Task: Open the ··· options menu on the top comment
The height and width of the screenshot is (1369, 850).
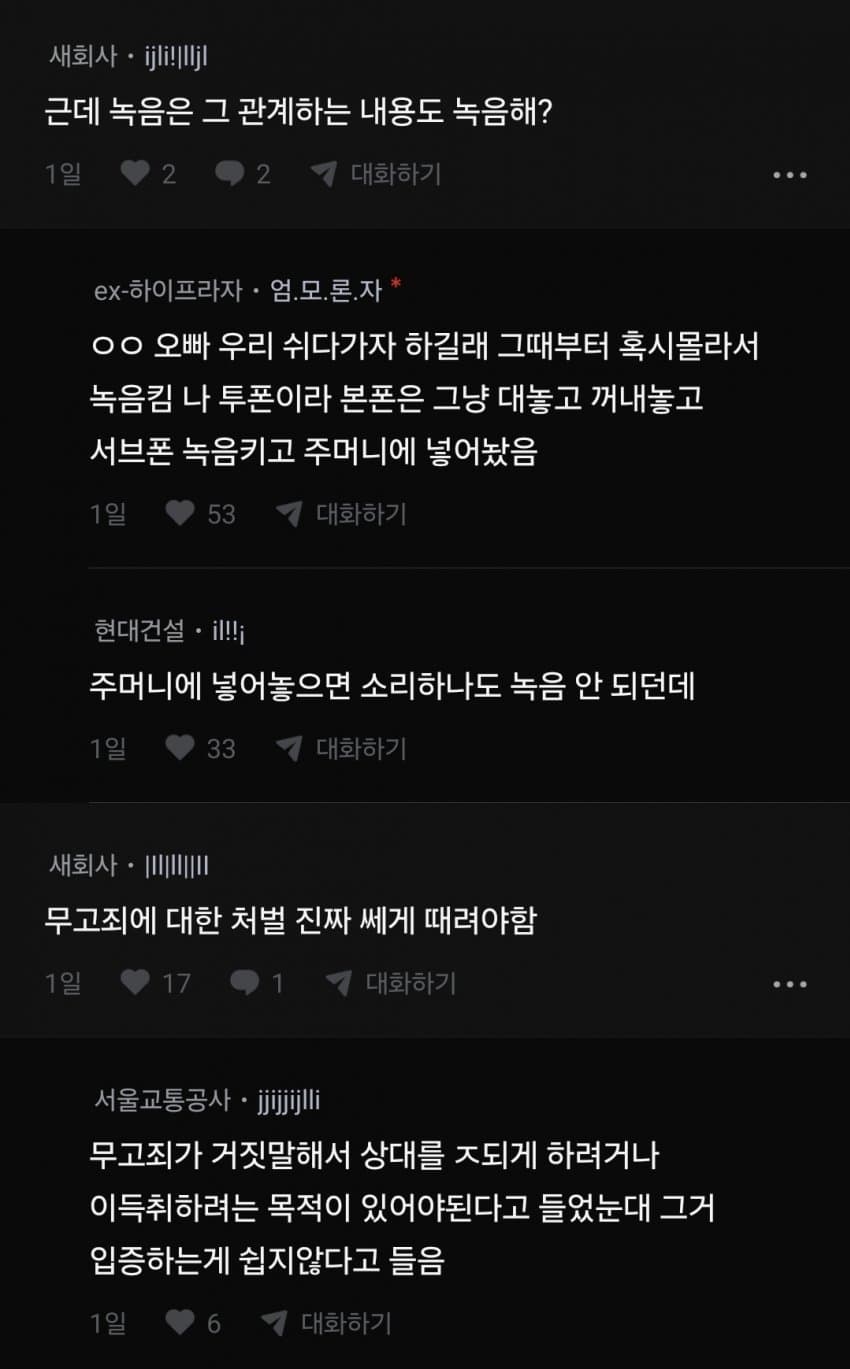Action: tap(791, 174)
